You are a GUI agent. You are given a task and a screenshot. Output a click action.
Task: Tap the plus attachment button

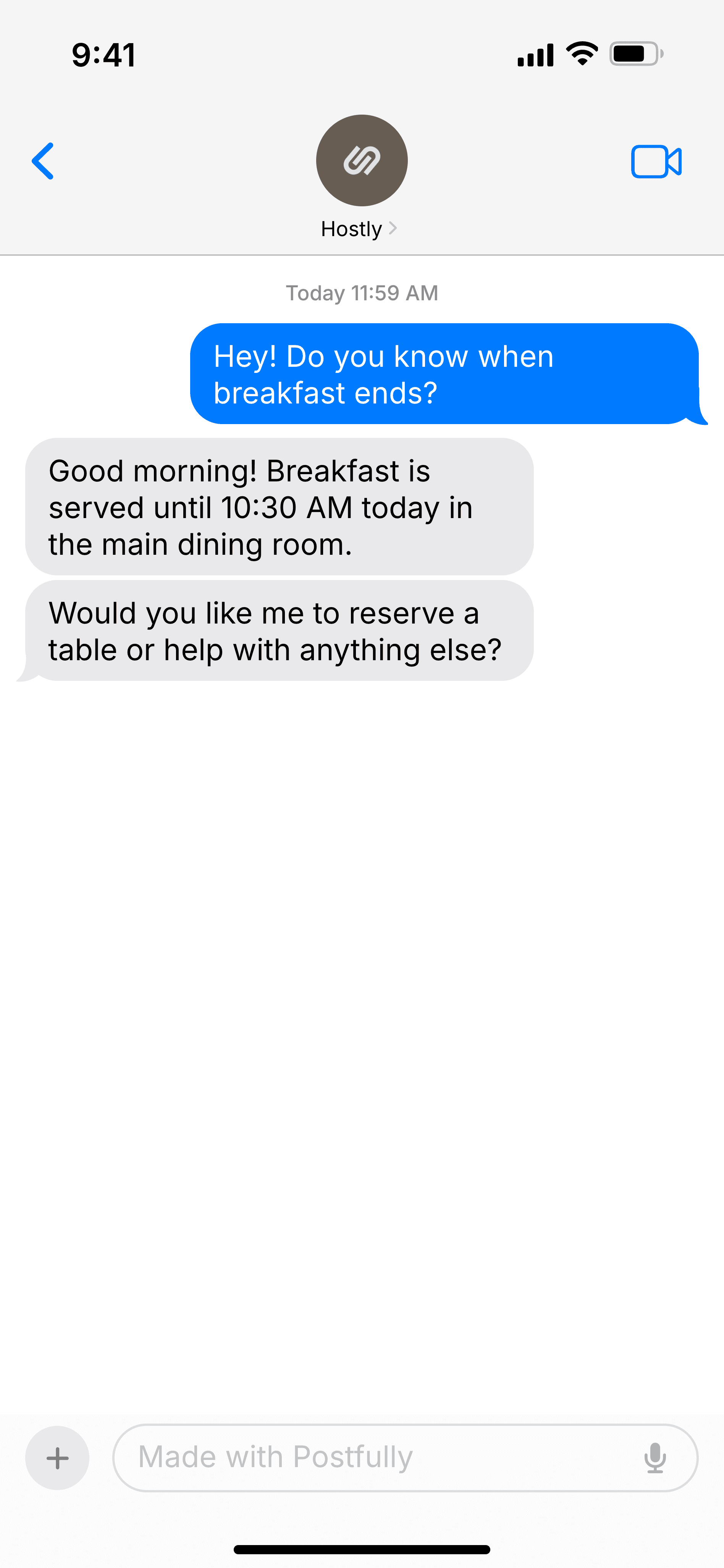[57, 1458]
